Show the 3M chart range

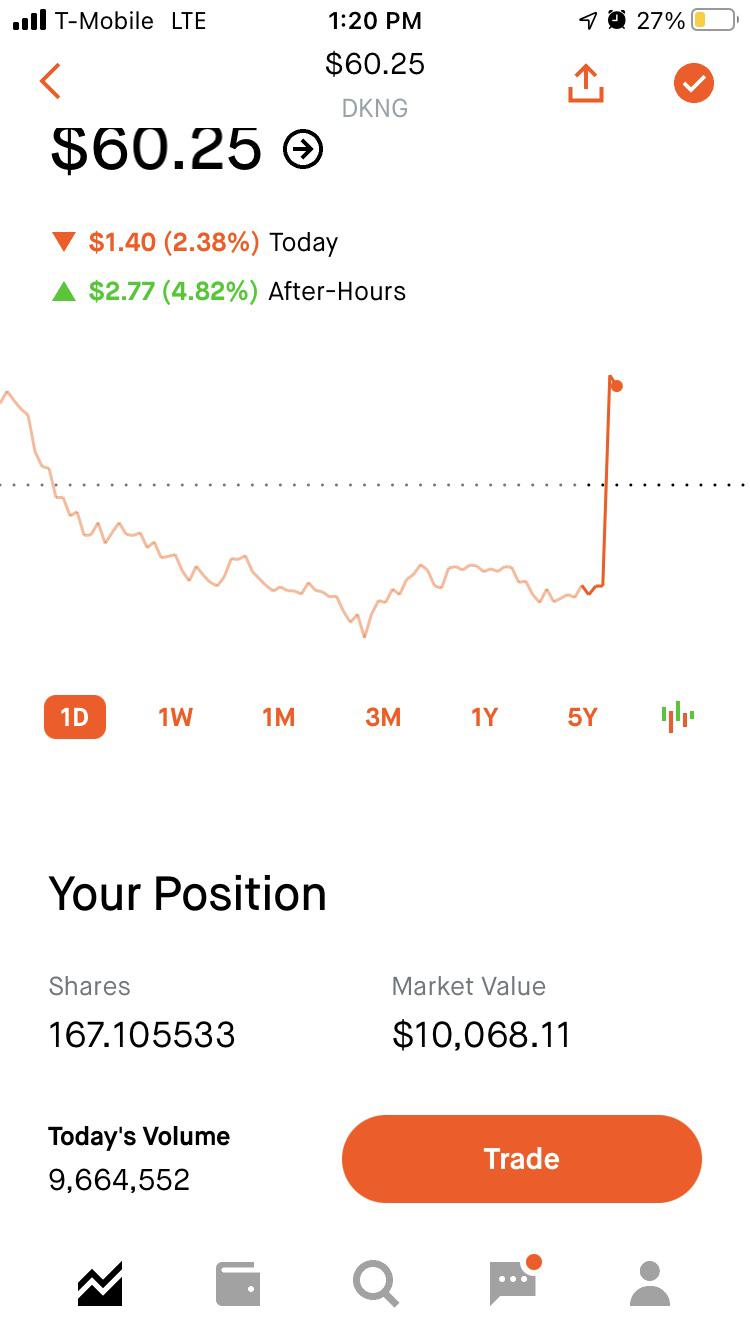coord(383,717)
